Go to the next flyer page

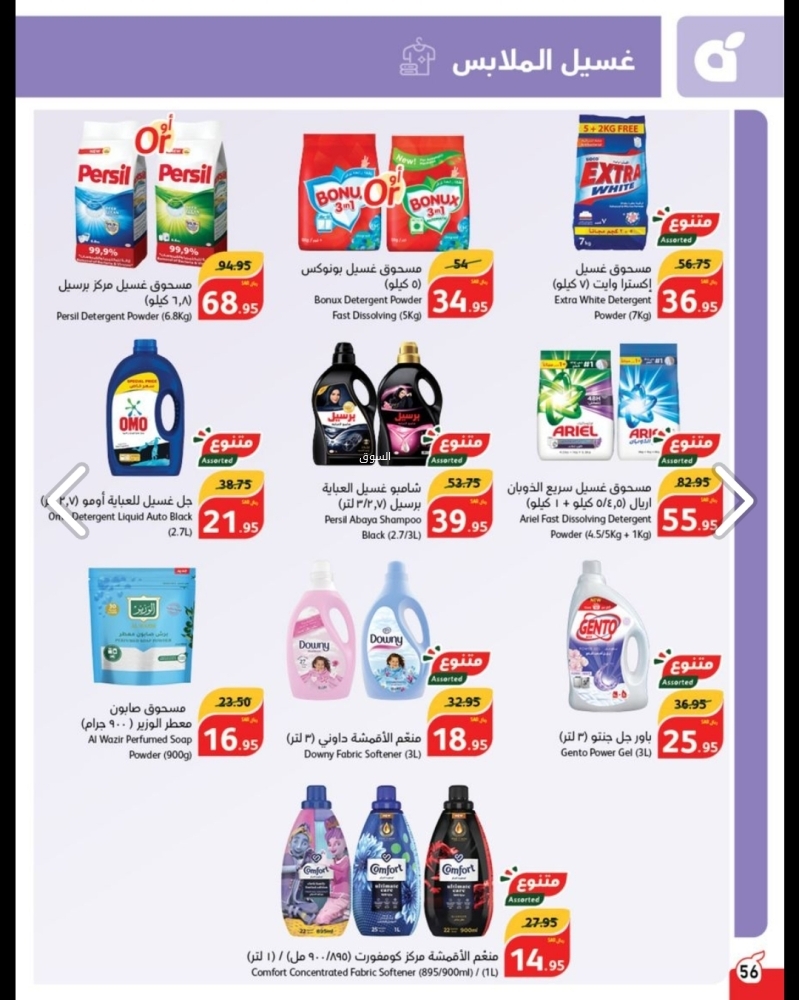(x=733, y=501)
